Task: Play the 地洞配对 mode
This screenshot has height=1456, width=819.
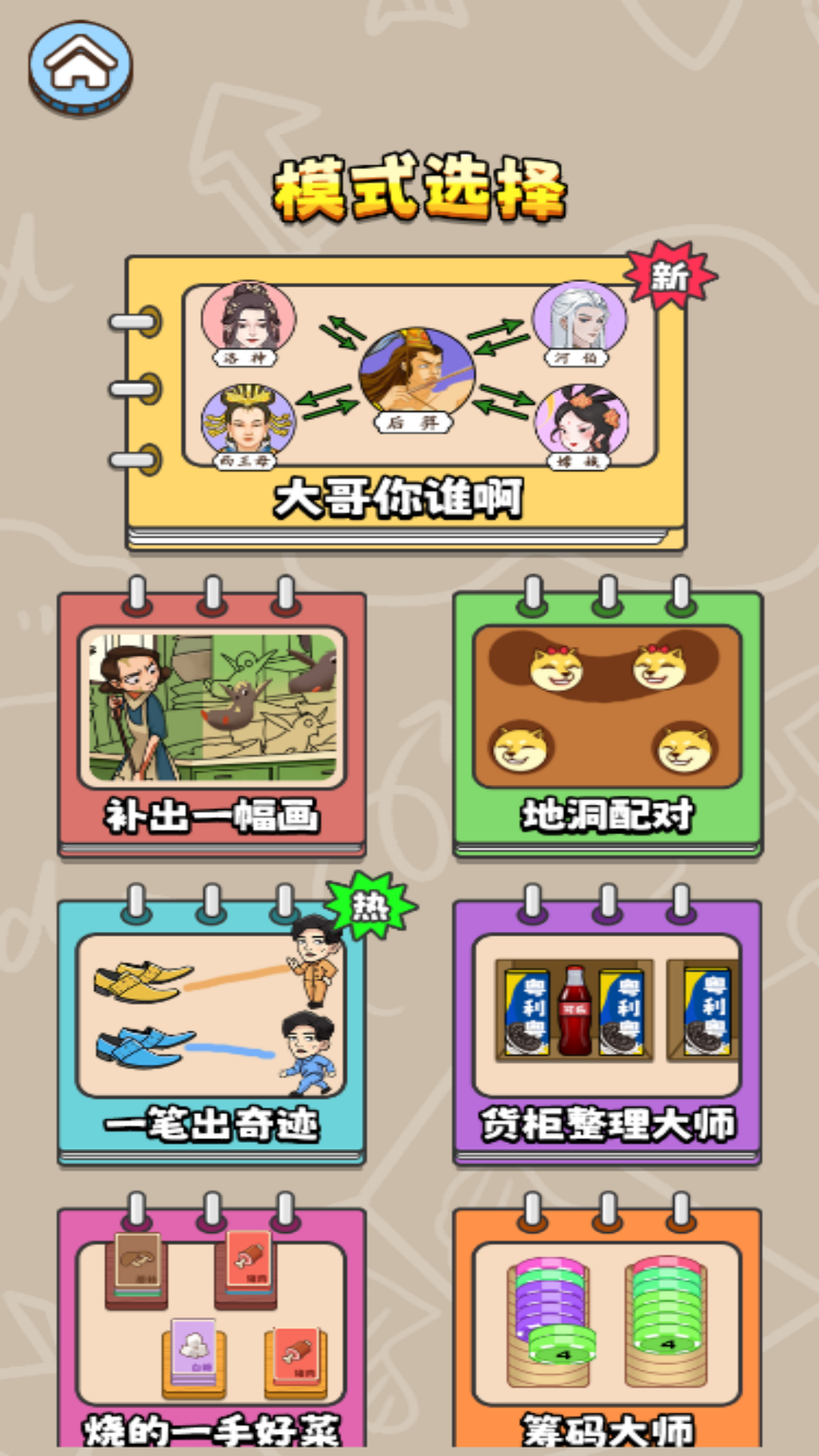Action: [607, 724]
